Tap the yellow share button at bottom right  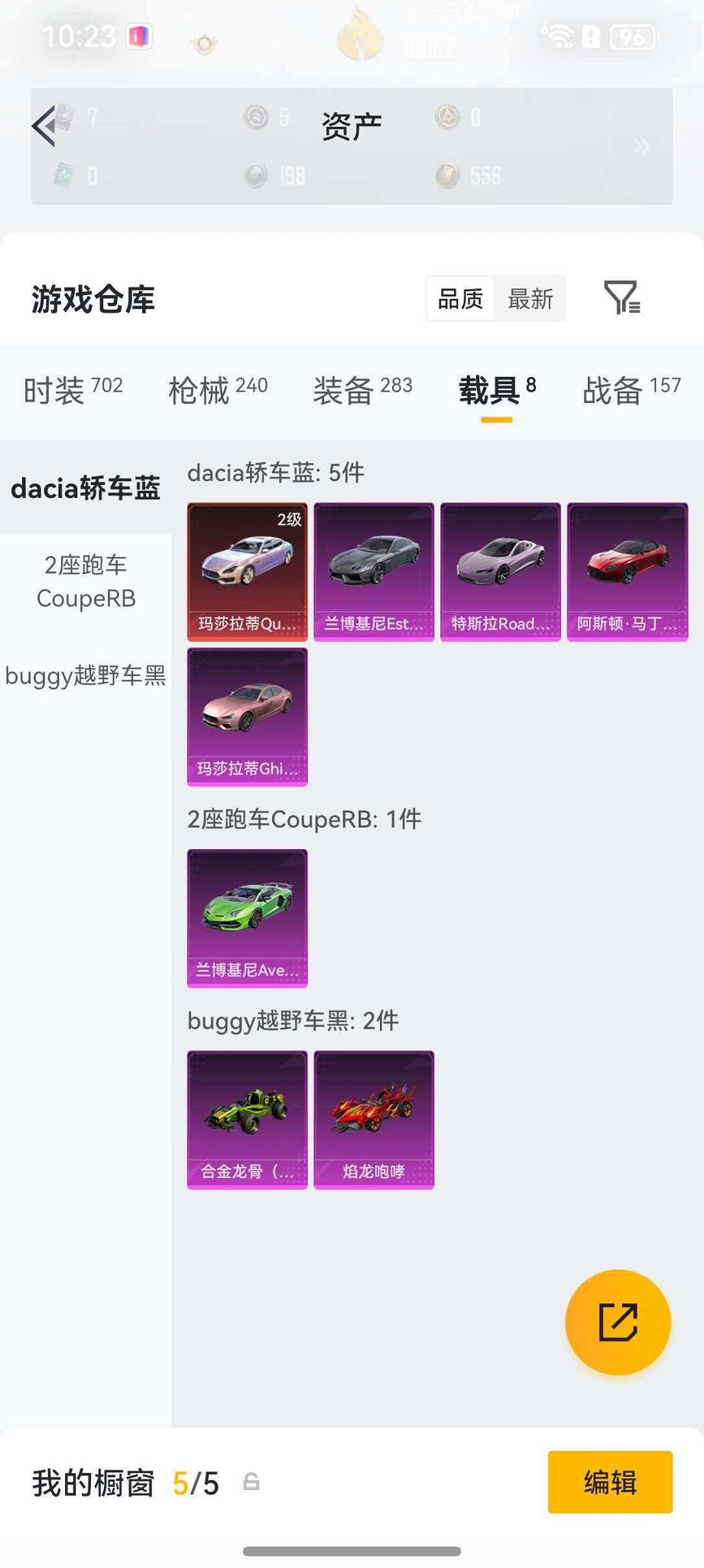[618, 1322]
